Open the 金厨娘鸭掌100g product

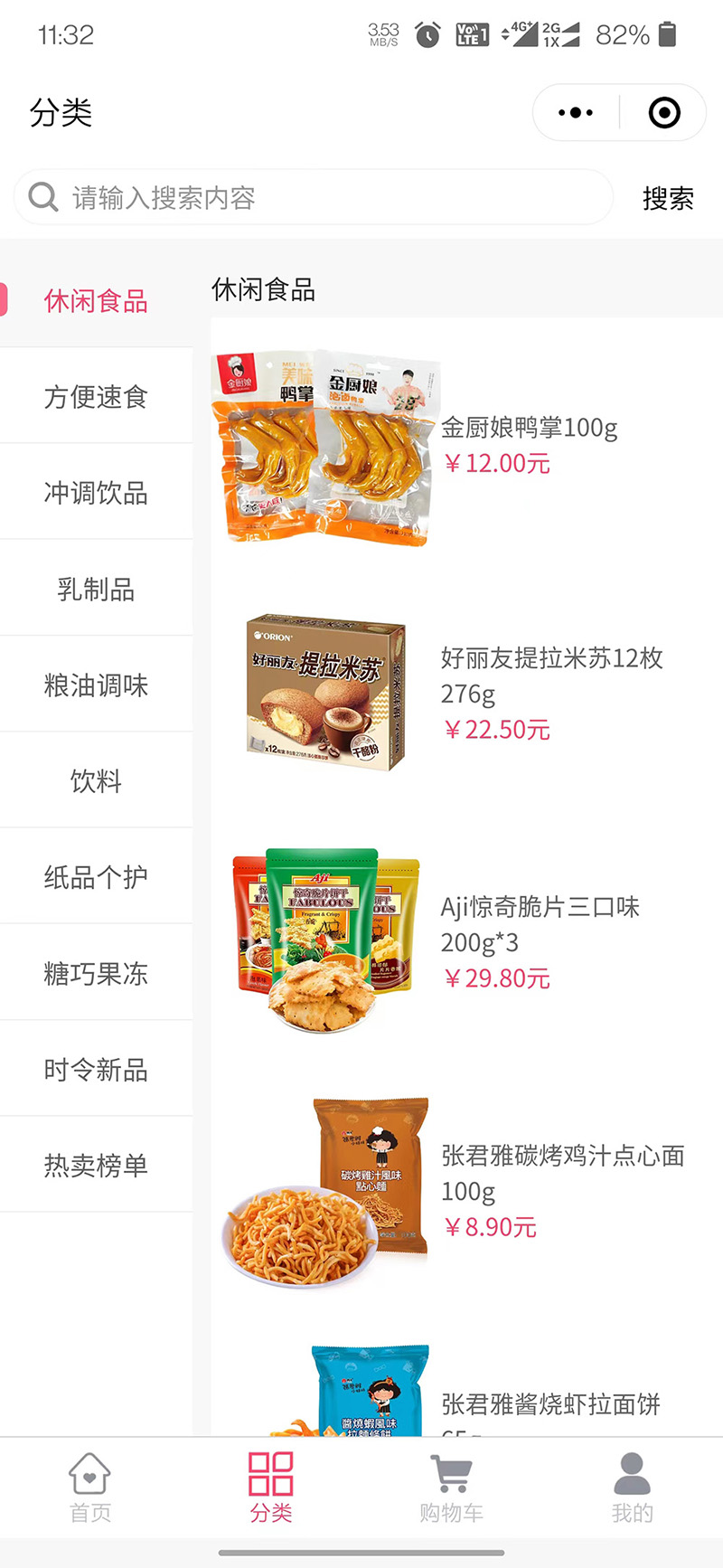529,428
